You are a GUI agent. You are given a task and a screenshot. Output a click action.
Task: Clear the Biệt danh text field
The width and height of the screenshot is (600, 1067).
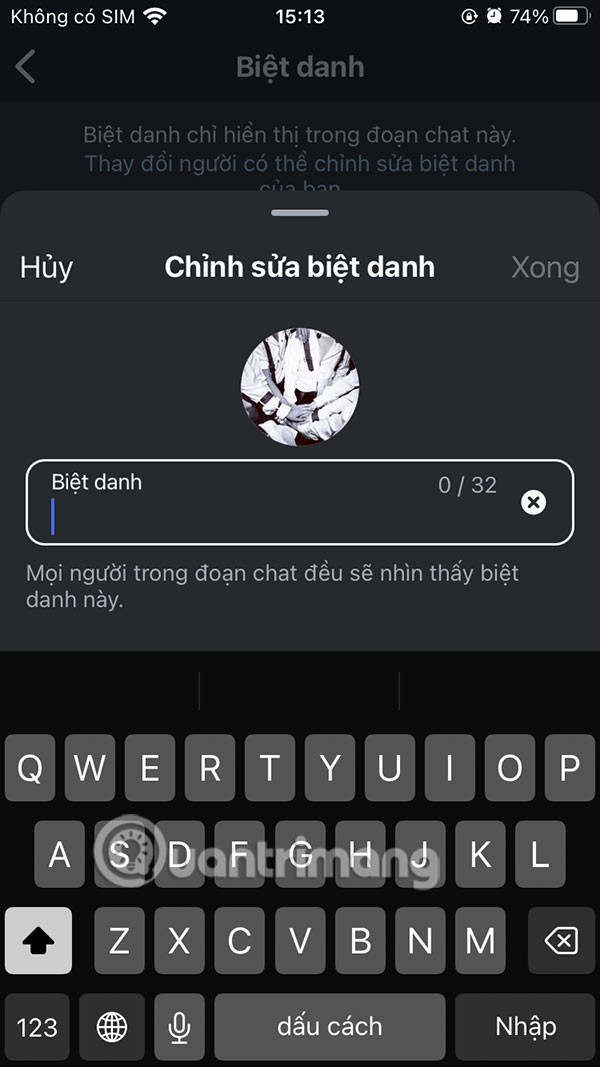[x=534, y=503]
